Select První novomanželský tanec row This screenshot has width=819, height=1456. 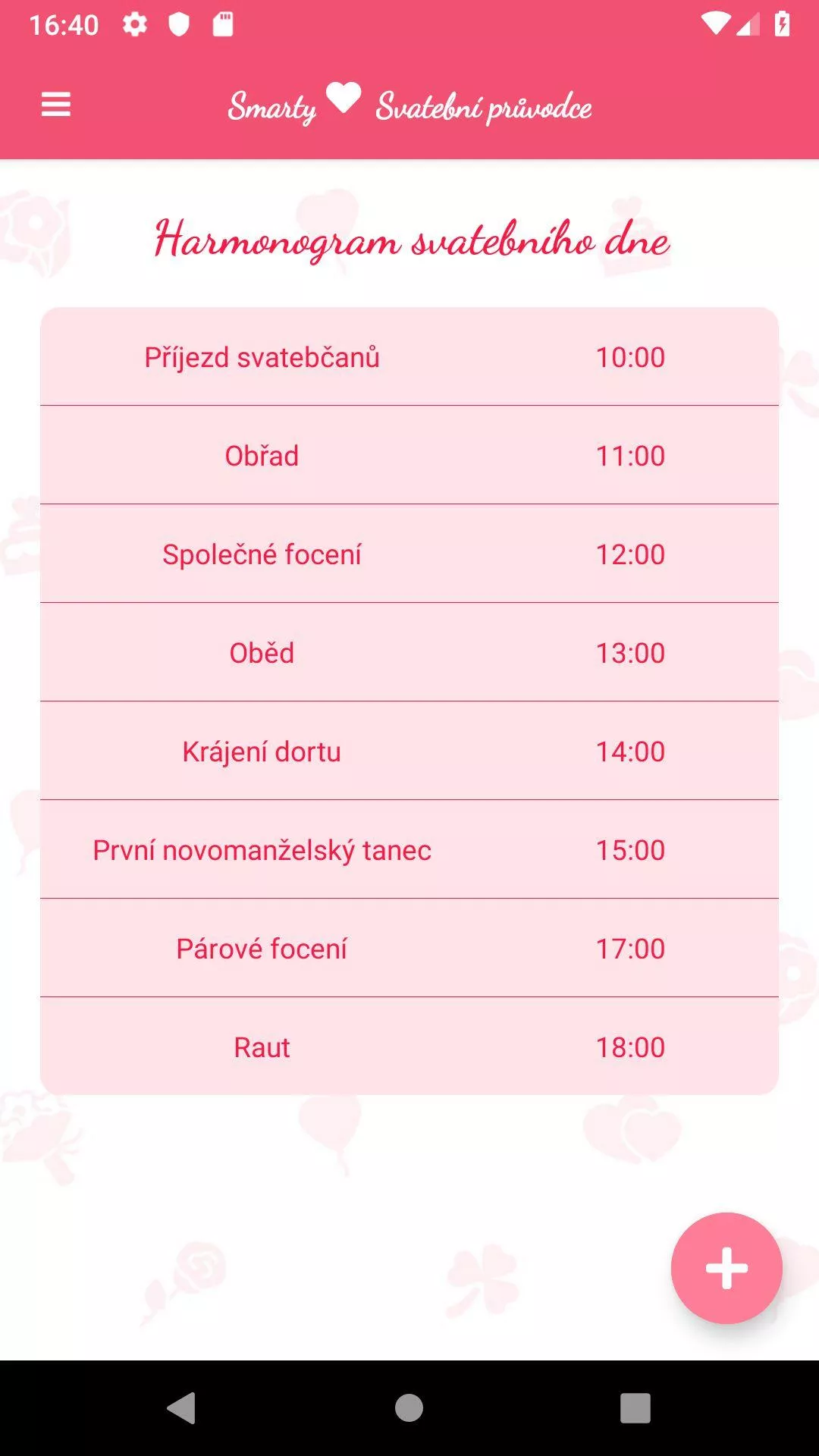[x=409, y=849]
